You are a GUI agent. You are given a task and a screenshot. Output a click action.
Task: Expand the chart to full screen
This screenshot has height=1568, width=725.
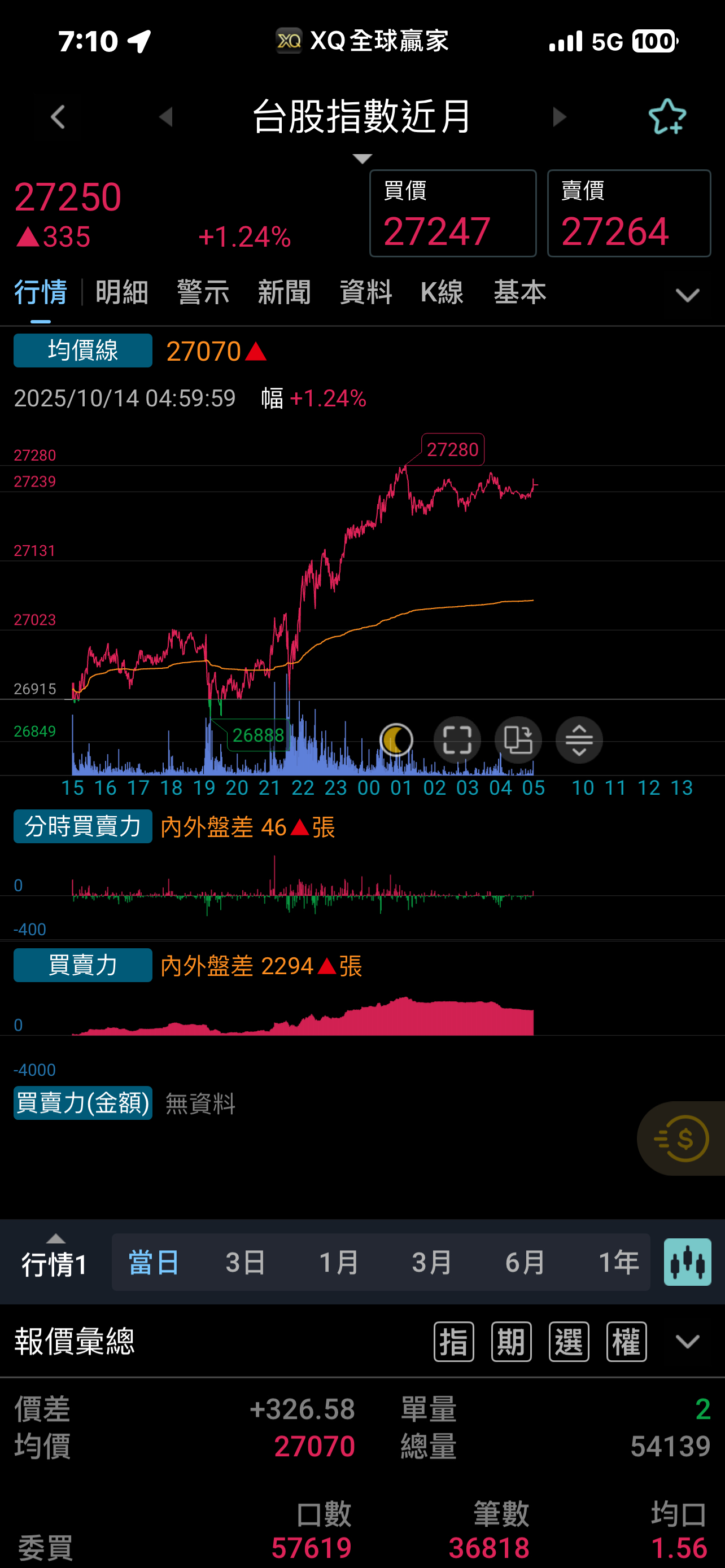tap(457, 740)
